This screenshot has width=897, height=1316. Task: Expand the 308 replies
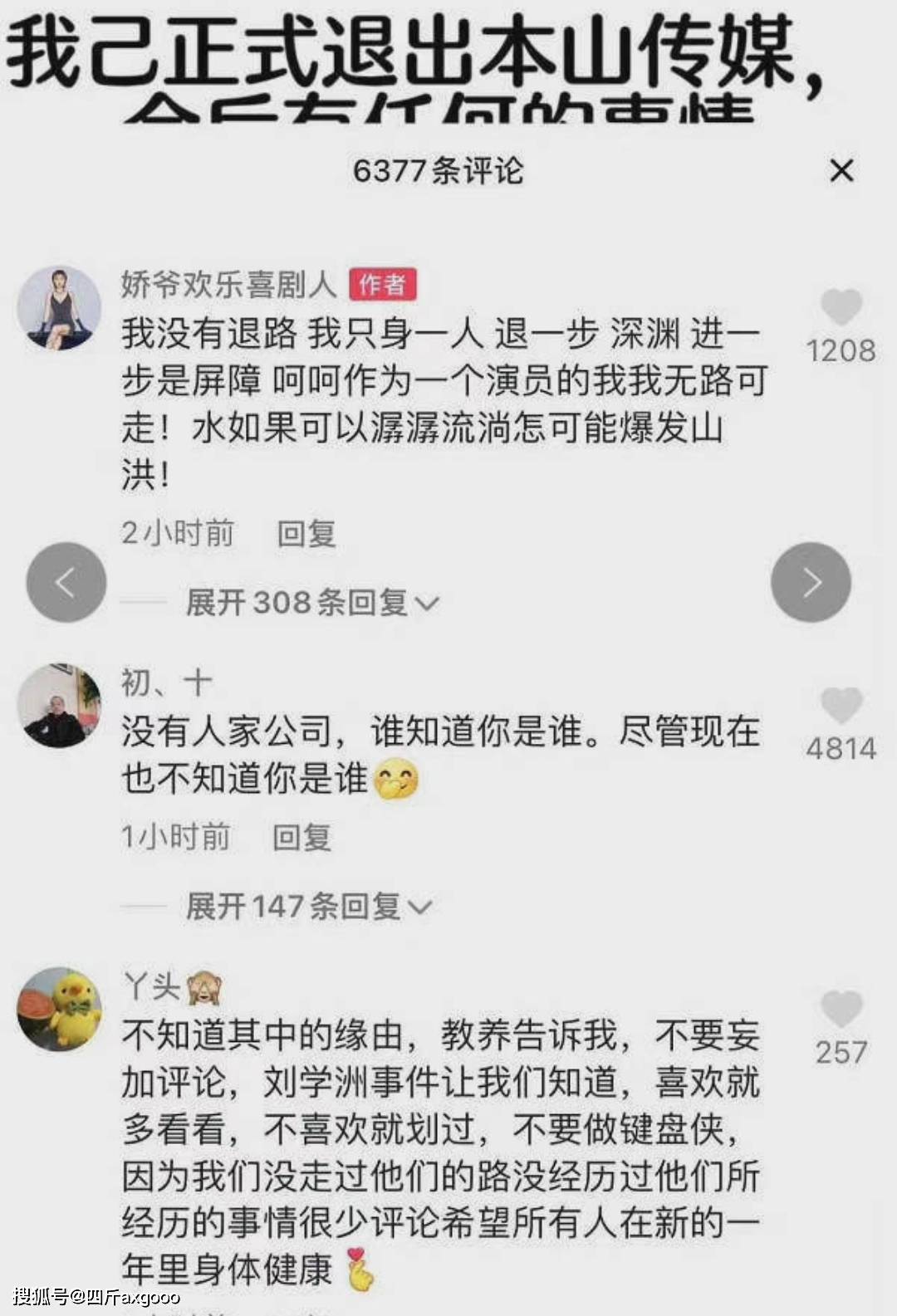311,602
